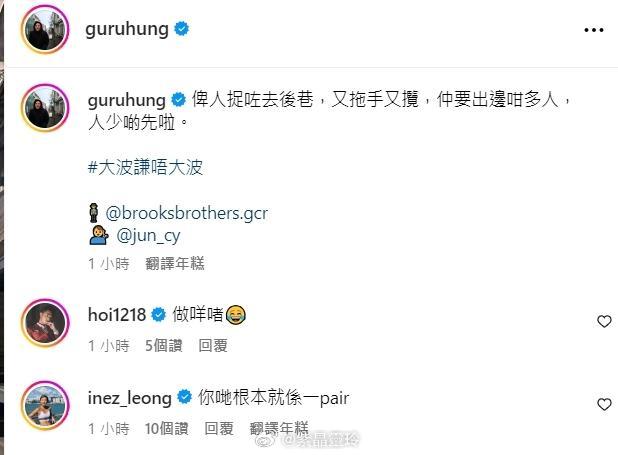Screen dimensions: 618x455
Task: View the 10 likes on inez_leong's comment
Action: (x=166, y=428)
